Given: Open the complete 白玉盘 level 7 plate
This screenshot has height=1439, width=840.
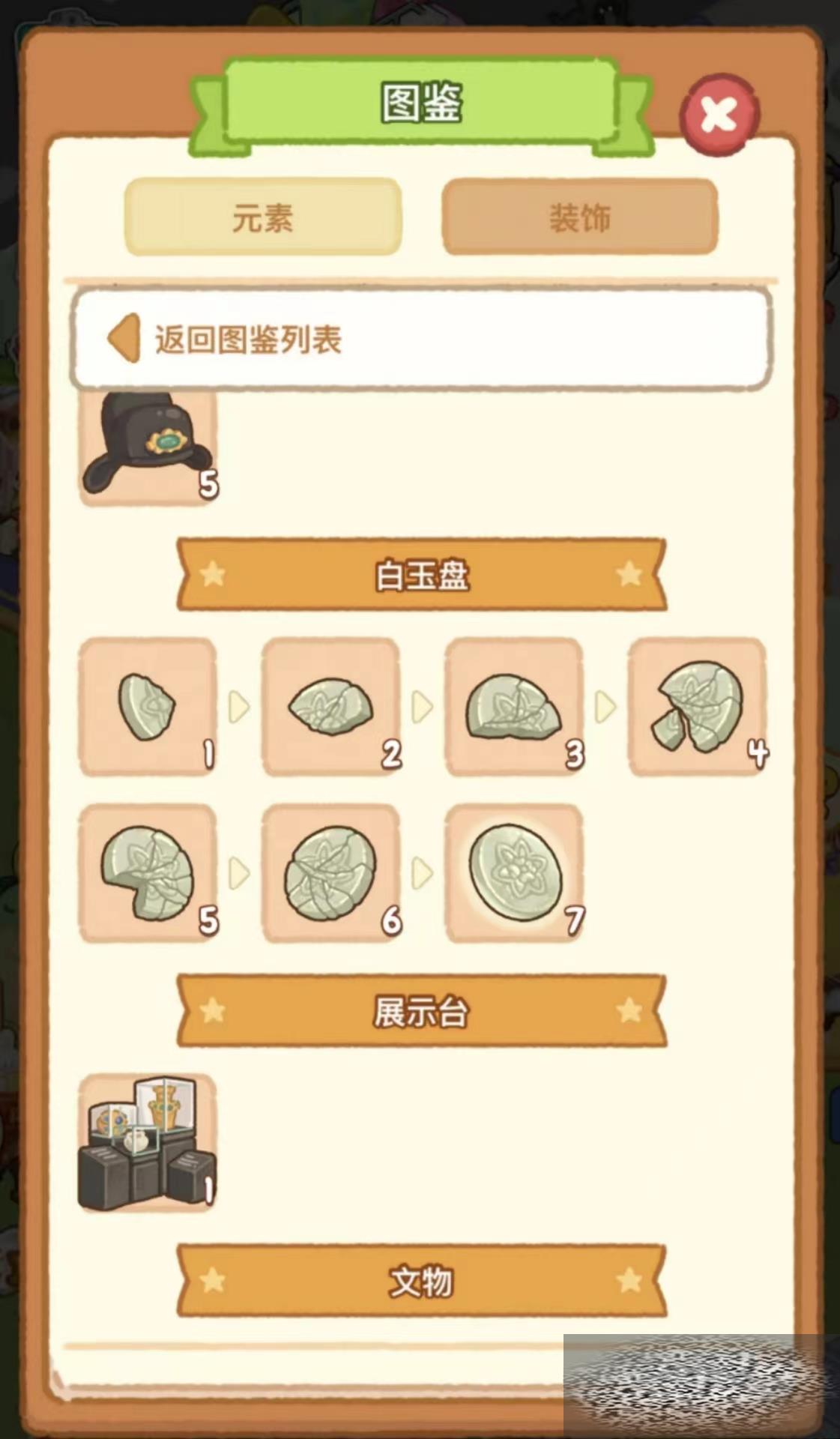Looking at the screenshot, I should (x=513, y=872).
